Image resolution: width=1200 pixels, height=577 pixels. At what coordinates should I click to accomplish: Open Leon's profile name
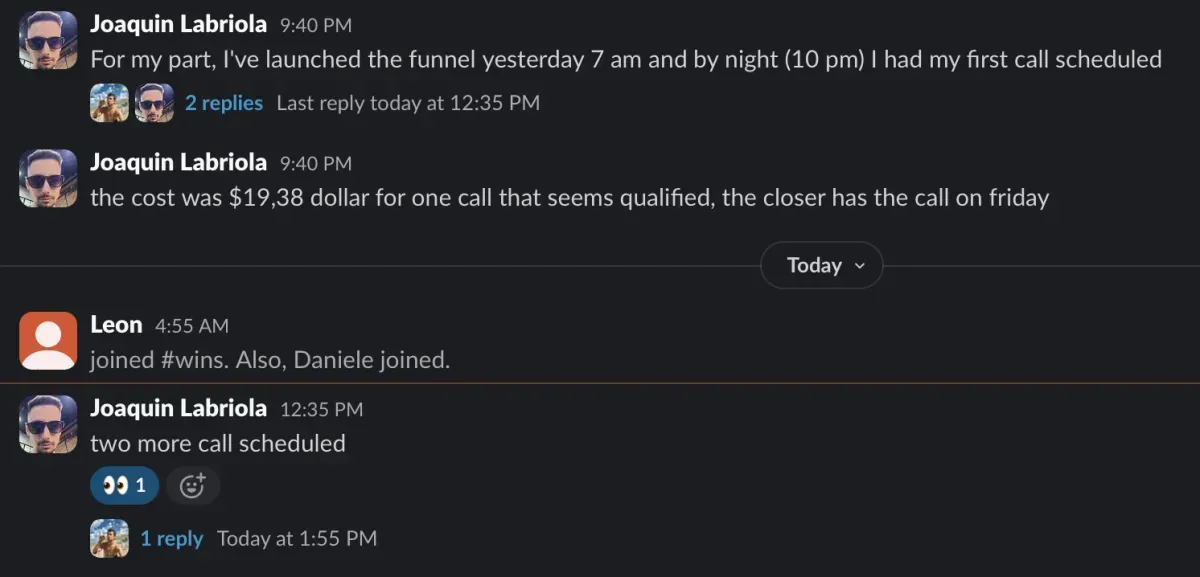[x=116, y=325]
